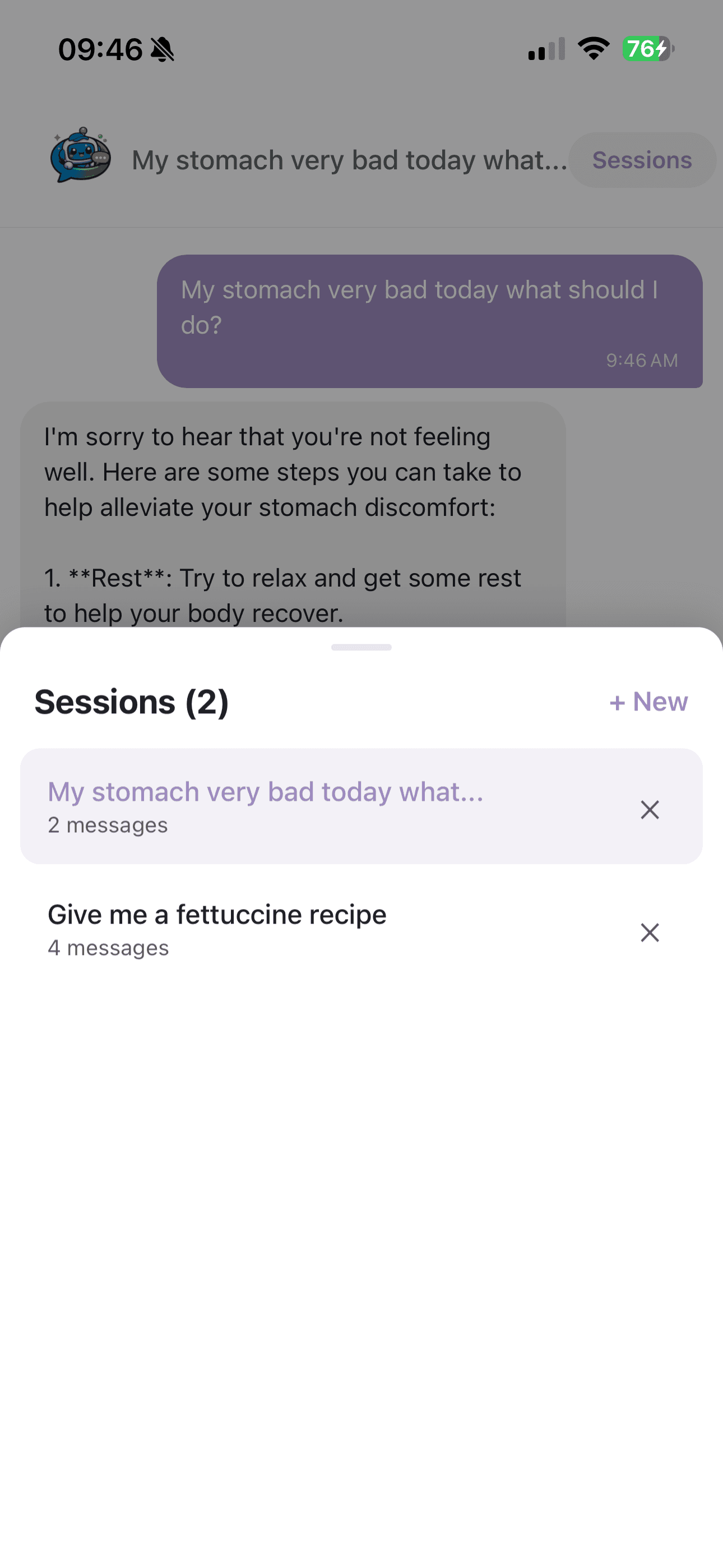Tap the clock time in status bar
This screenshot has width=723, height=1568.
coord(100,49)
